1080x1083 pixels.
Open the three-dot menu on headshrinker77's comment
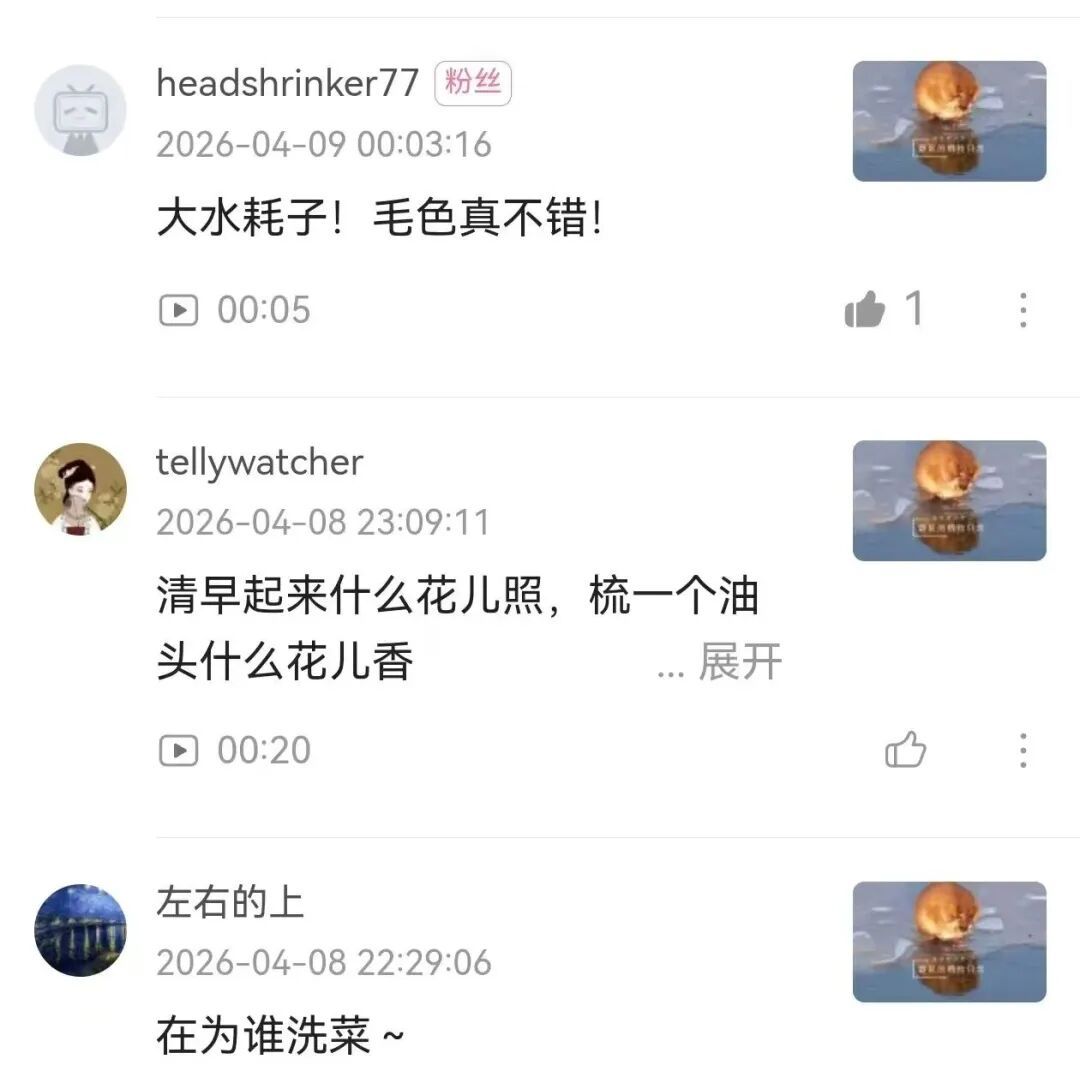1022,311
